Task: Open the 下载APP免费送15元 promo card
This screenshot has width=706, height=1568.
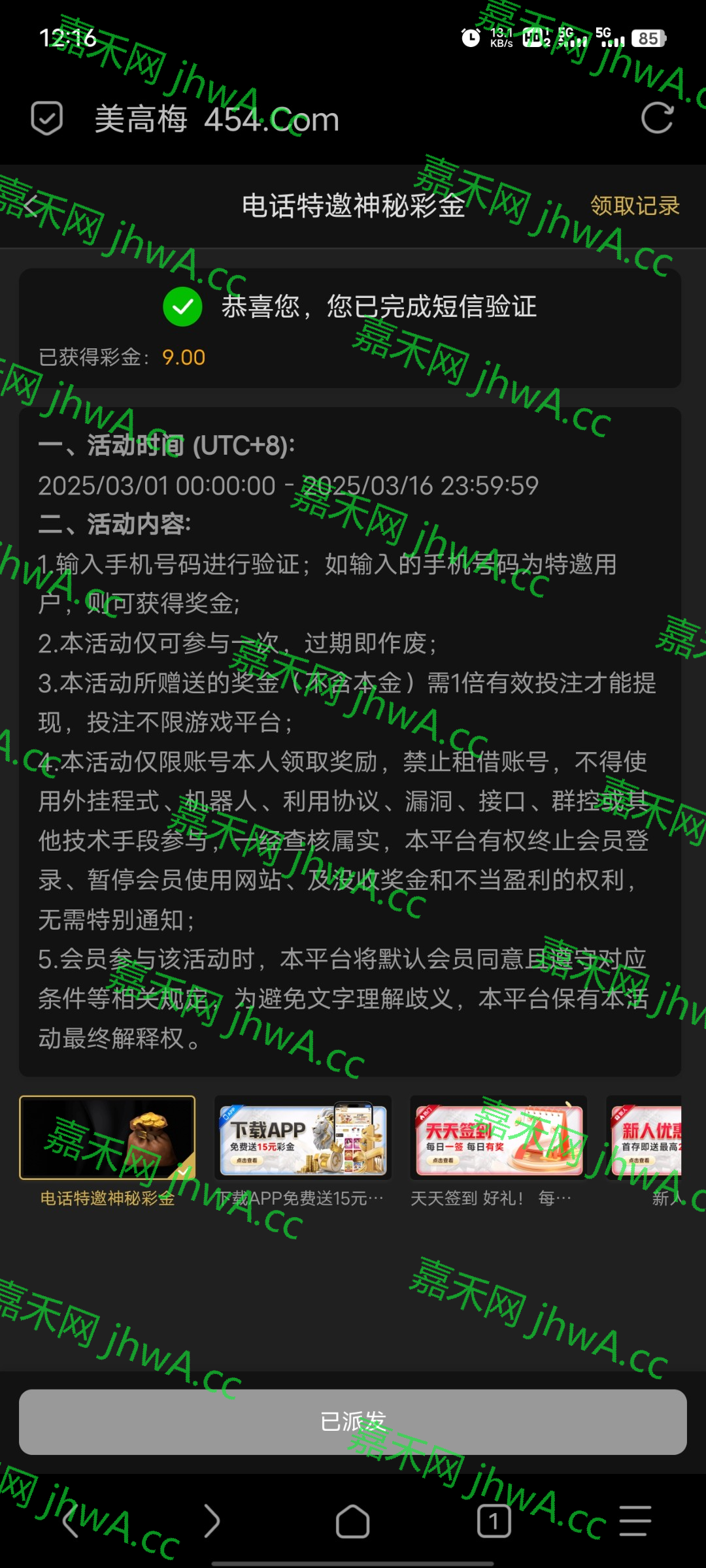Action: [303, 1139]
